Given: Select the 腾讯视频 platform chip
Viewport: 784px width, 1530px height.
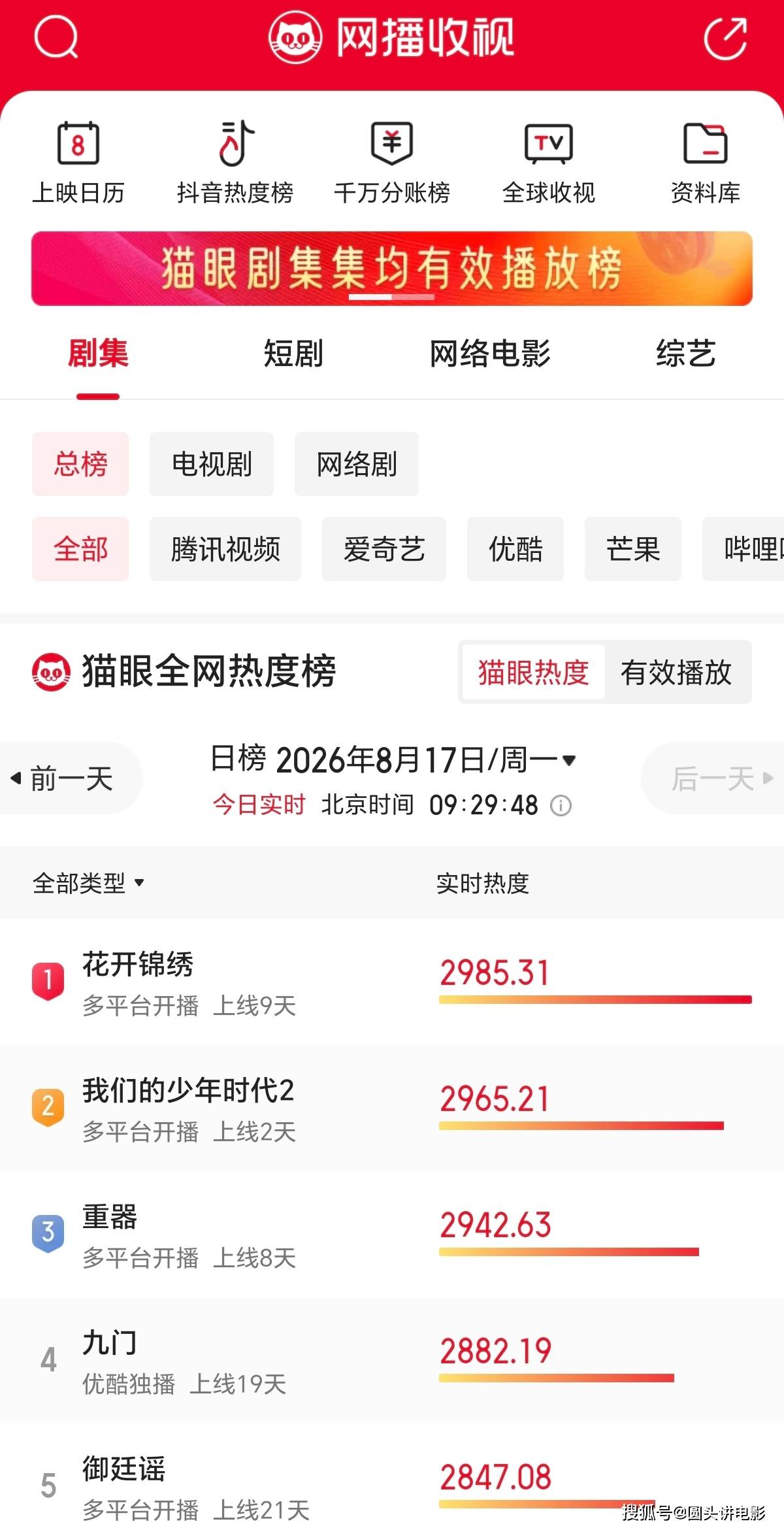Looking at the screenshot, I should pos(225,549).
